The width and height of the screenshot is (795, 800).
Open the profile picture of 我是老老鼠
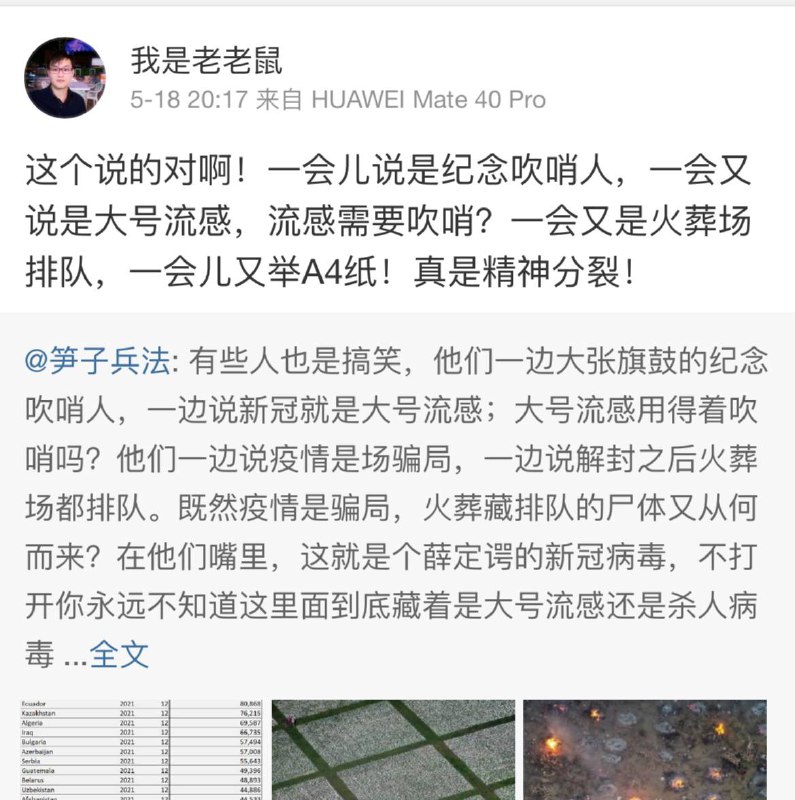(x=65, y=78)
